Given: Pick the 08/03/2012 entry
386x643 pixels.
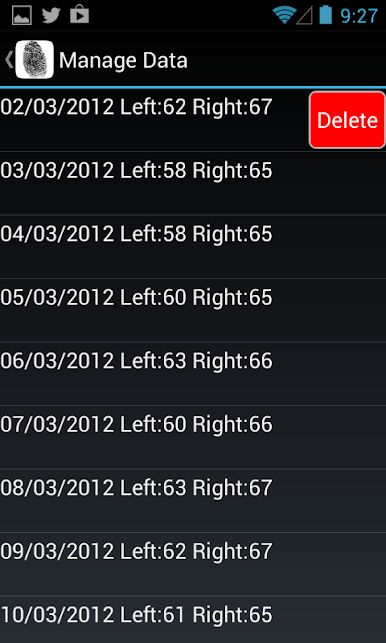Looking at the screenshot, I should click(193, 501).
